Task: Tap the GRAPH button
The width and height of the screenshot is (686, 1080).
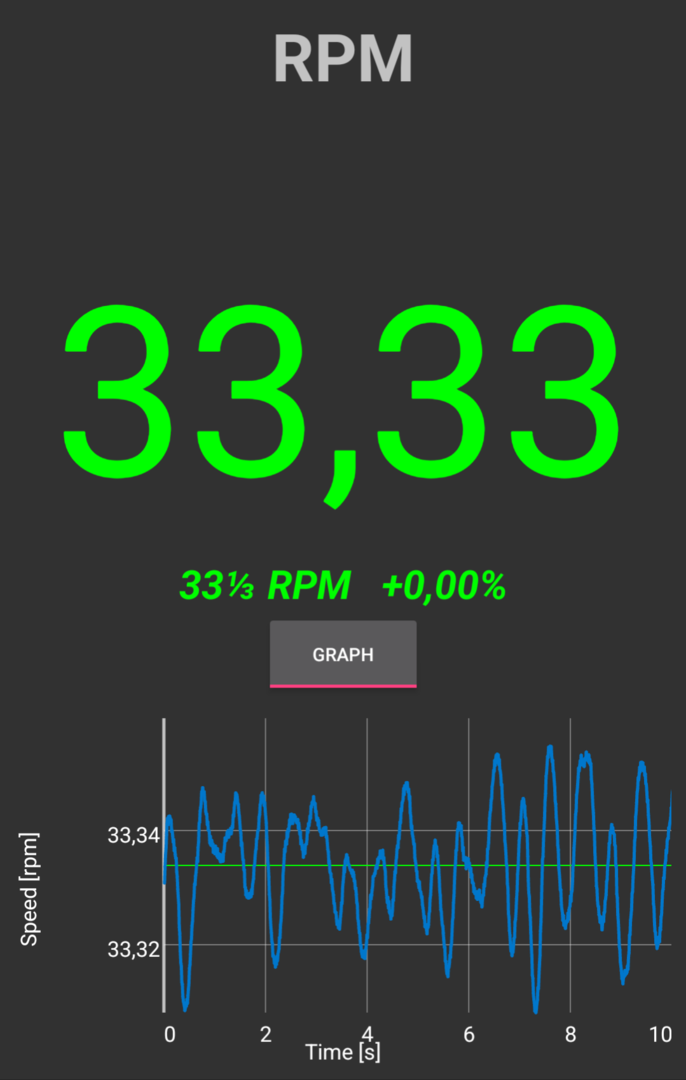Action: [x=343, y=654]
